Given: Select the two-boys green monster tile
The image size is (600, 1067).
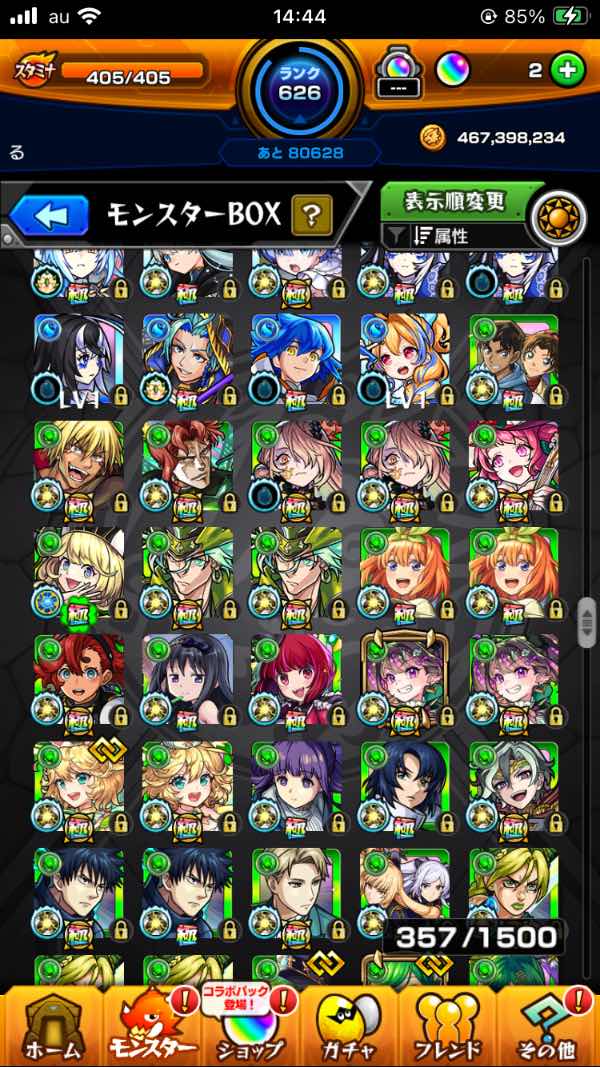Looking at the screenshot, I should pos(513,357).
